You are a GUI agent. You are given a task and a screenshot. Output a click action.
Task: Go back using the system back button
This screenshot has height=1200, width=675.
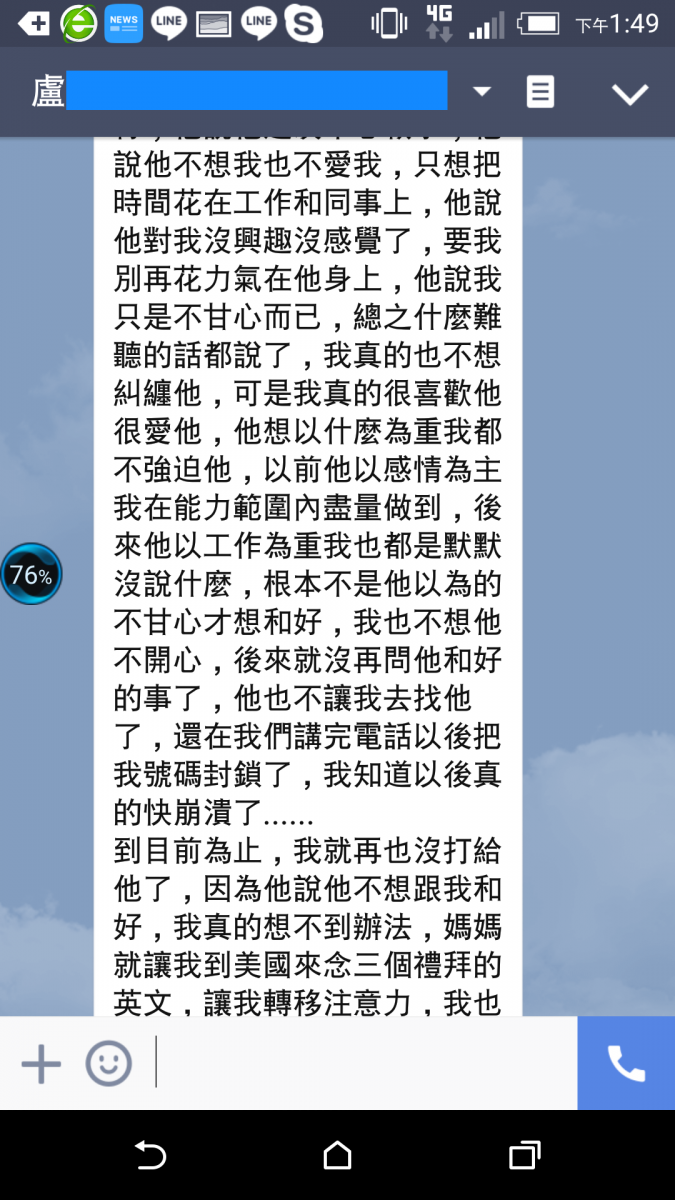(150, 1156)
